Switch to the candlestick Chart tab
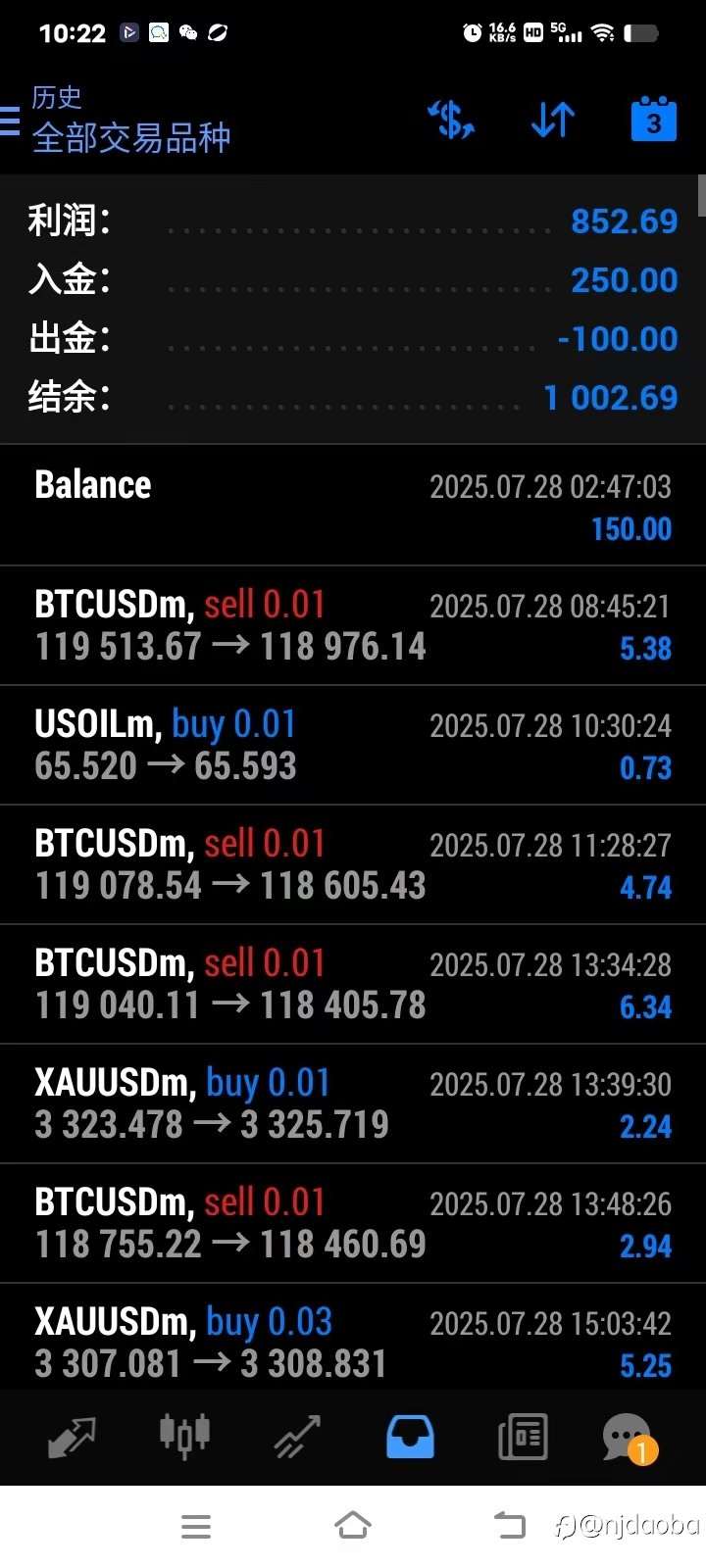Image resolution: width=706 pixels, height=1568 pixels. (184, 1438)
